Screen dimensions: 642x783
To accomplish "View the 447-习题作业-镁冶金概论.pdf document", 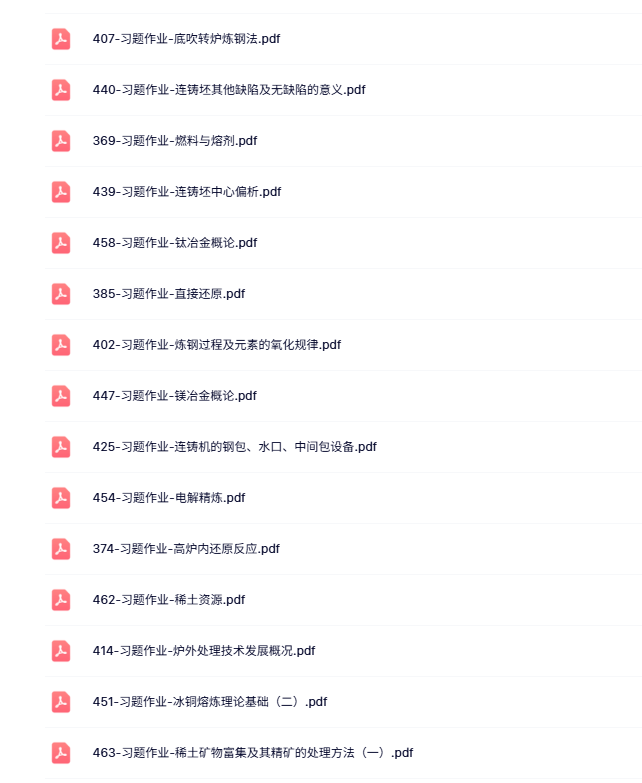I will click(175, 396).
